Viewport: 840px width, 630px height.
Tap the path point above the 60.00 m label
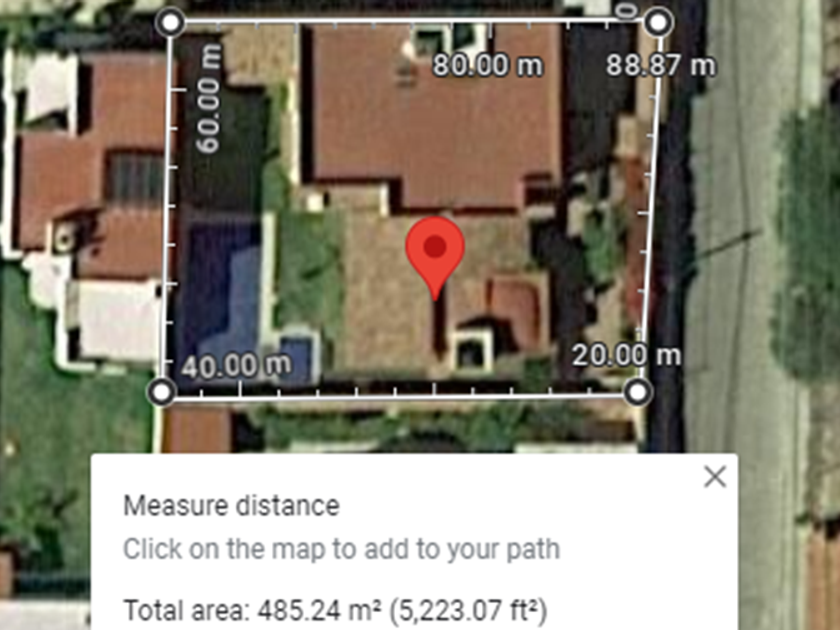[x=170, y=22]
